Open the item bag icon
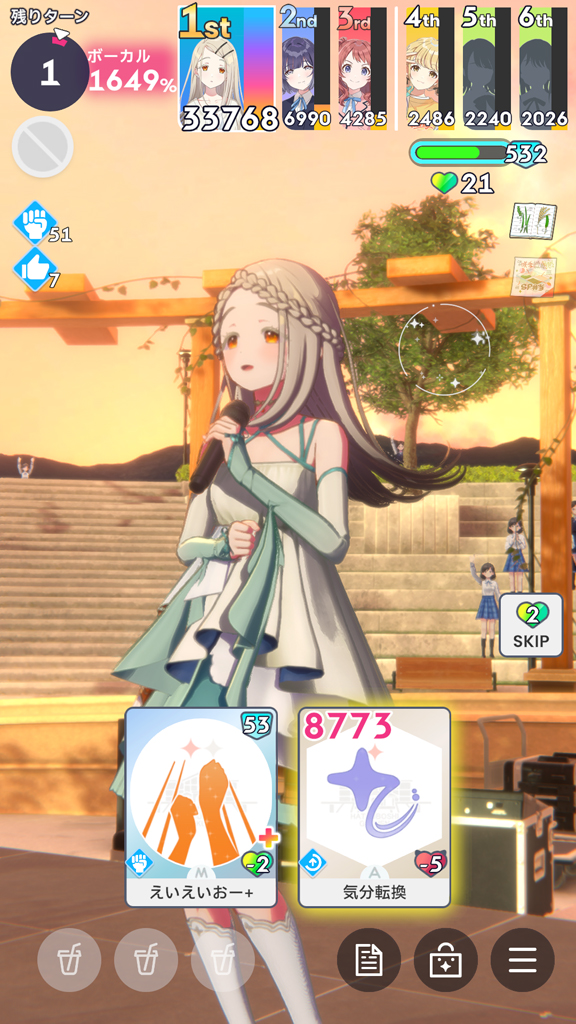 click(445, 960)
